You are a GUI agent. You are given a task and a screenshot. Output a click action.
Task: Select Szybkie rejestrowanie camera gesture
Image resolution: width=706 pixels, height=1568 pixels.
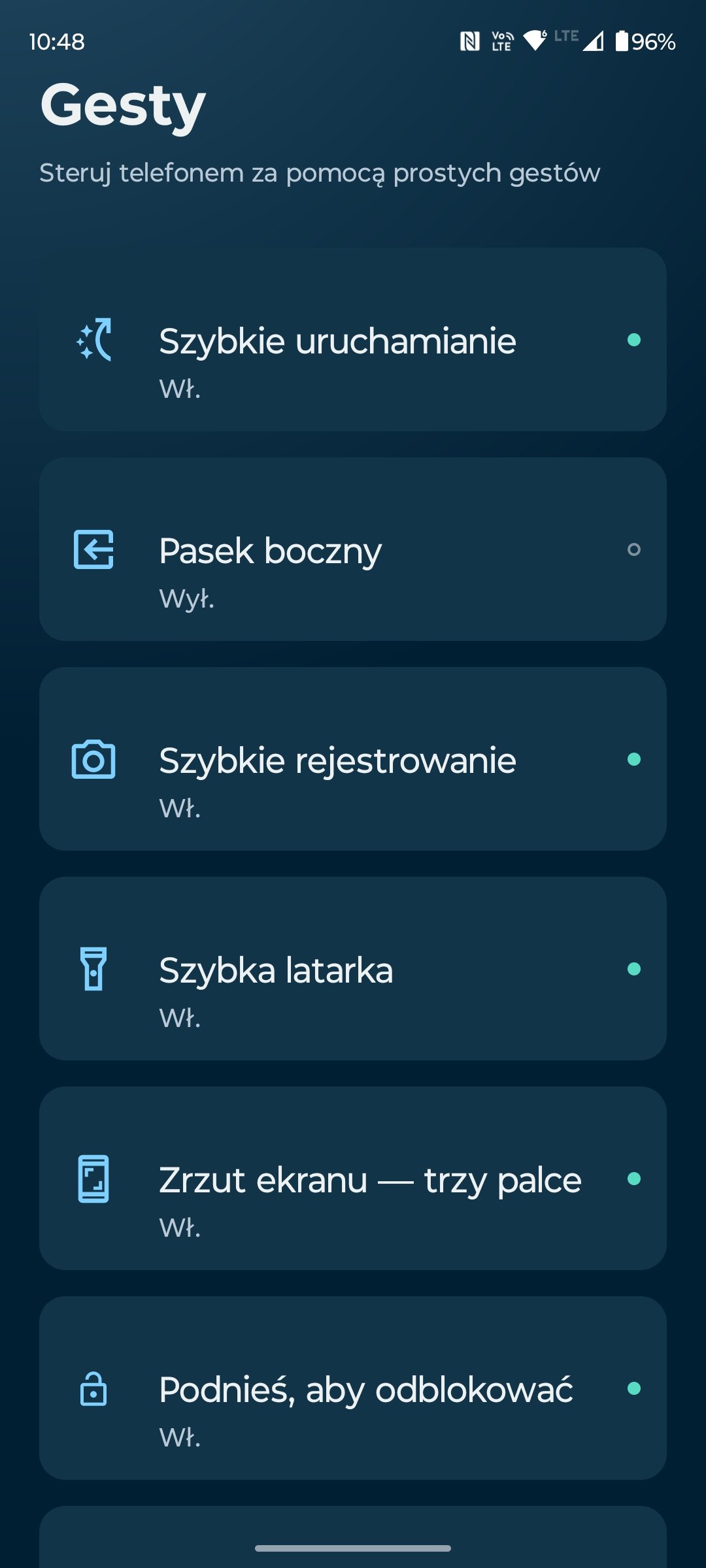point(353,759)
